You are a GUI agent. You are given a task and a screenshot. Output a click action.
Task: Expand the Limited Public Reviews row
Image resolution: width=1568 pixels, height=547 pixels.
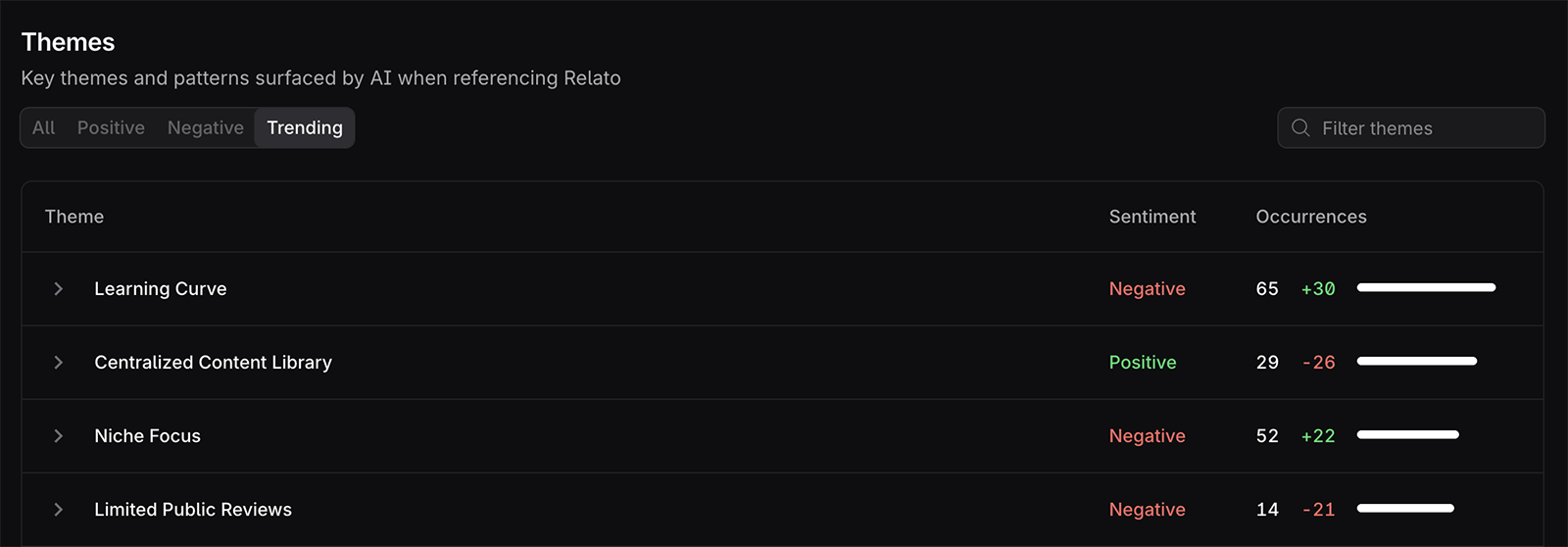coord(59,510)
